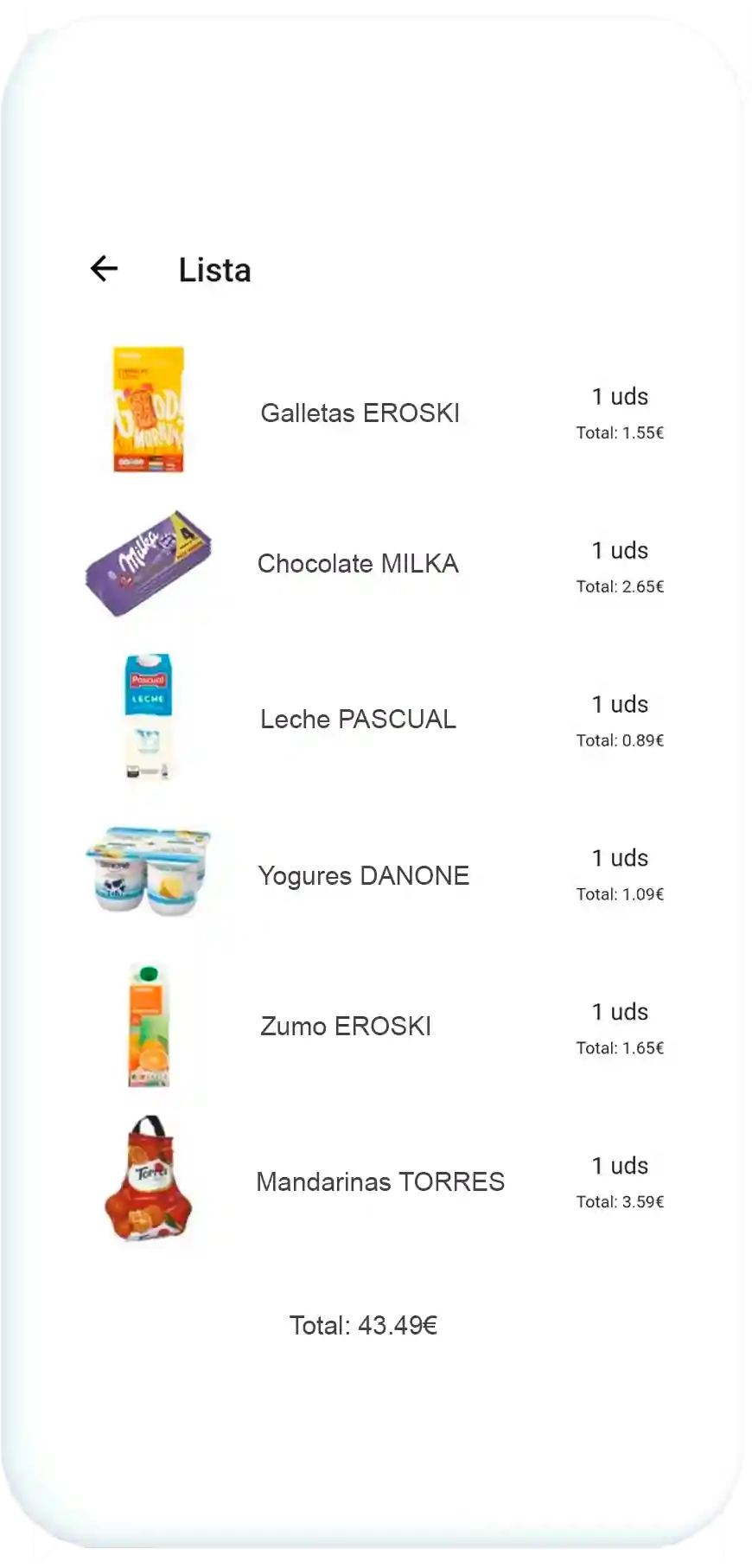Go back from the Lista screen

(x=104, y=269)
